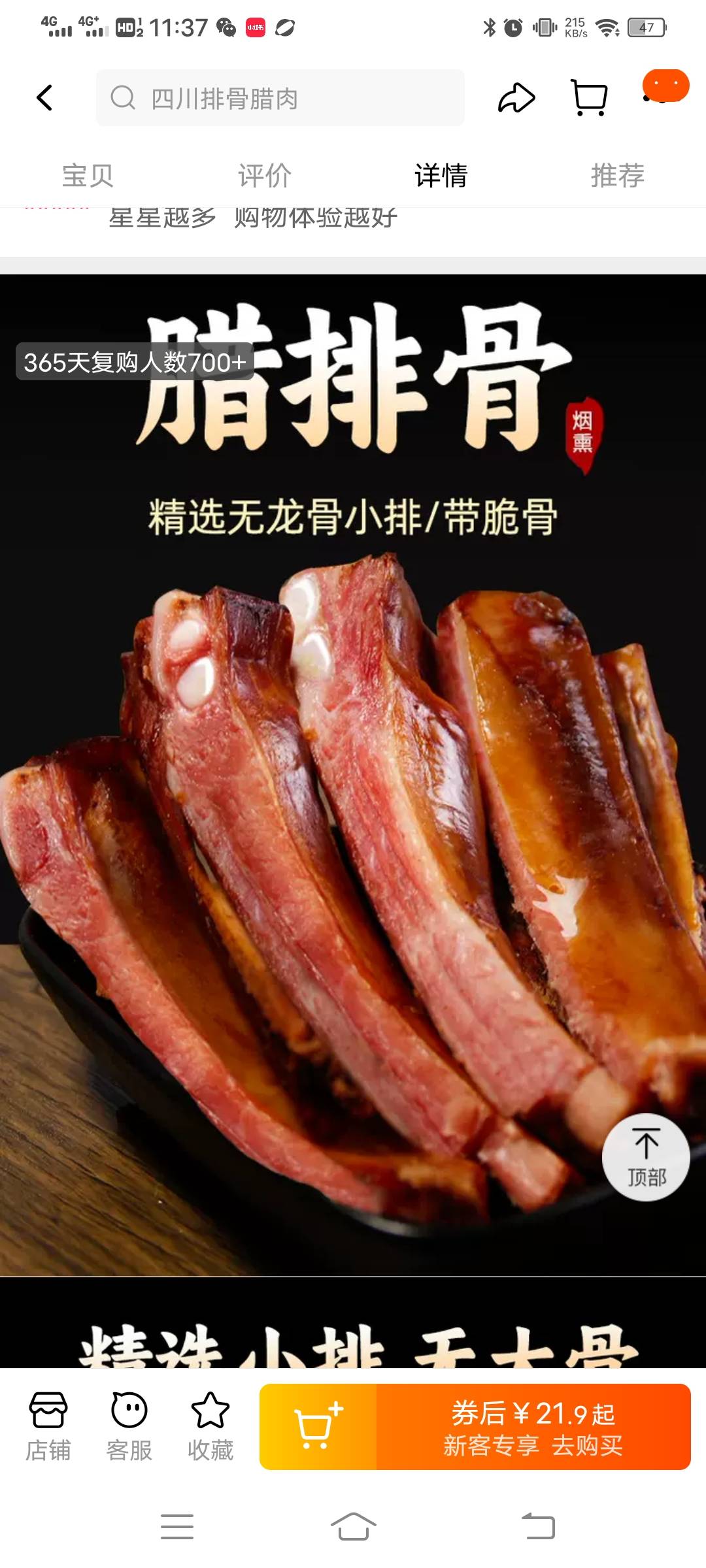This screenshot has height=1568, width=706.
Task: Switch to the 推荐 tab
Action: [x=617, y=176]
